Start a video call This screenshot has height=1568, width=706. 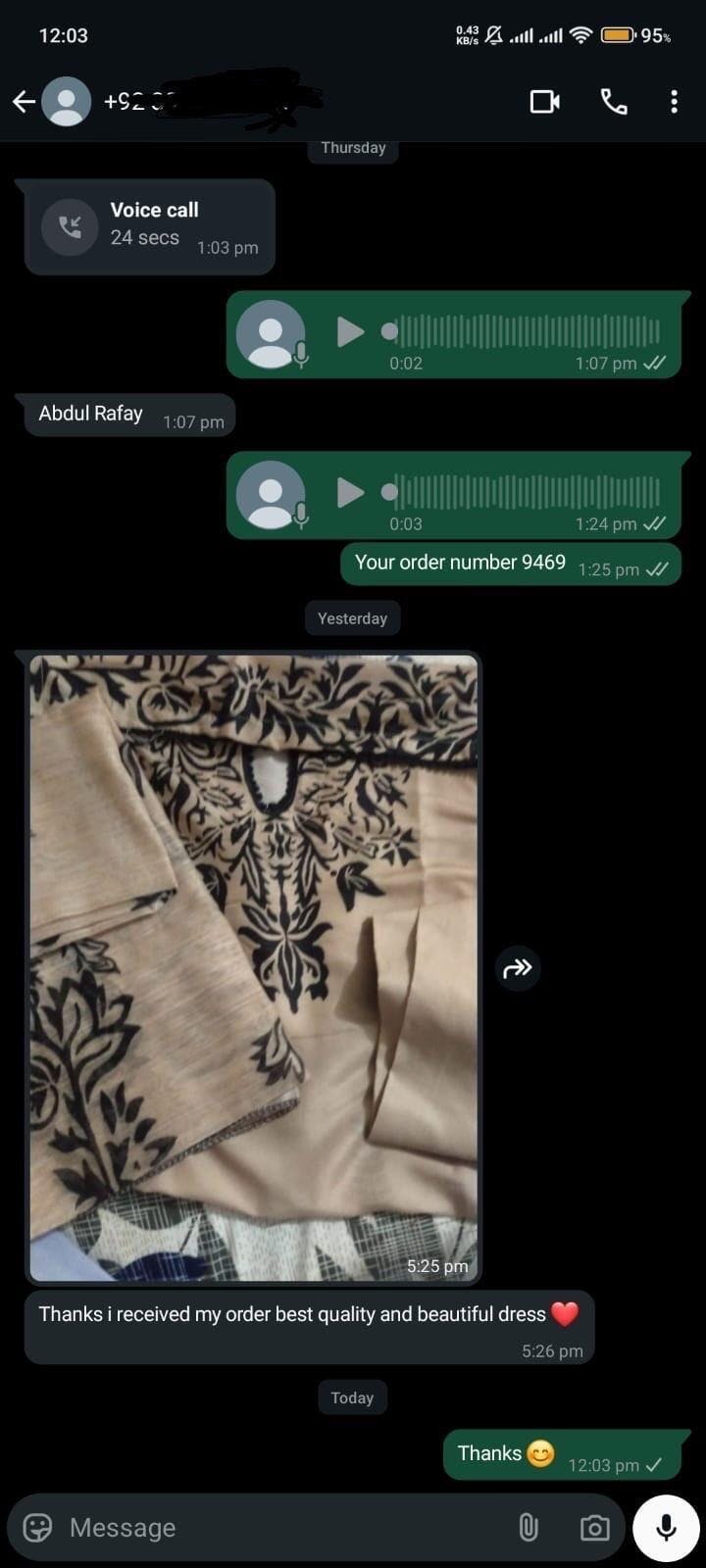pos(544,101)
